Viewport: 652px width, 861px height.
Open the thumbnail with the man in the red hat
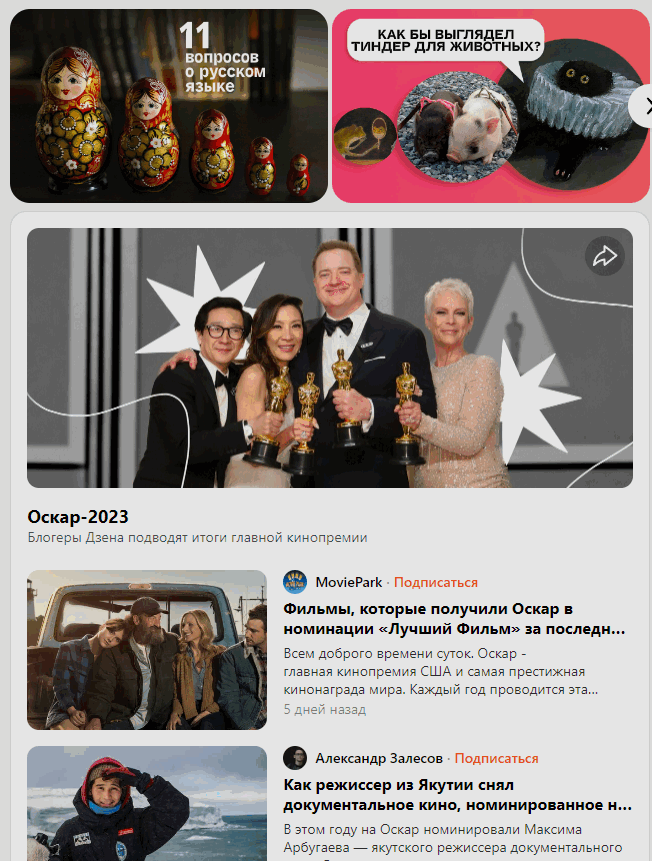(x=147, y=803)
